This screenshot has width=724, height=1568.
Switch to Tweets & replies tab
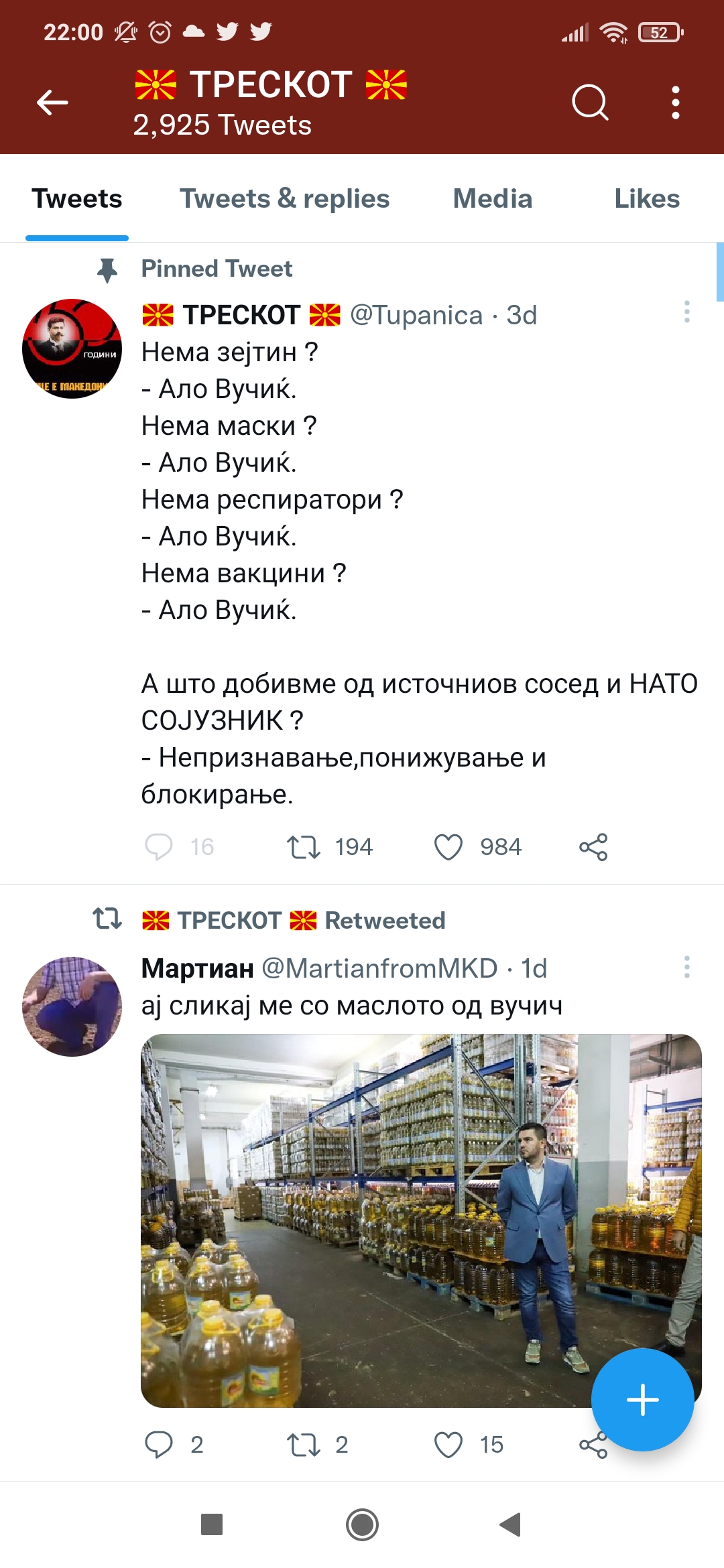[x=284, y=199]
